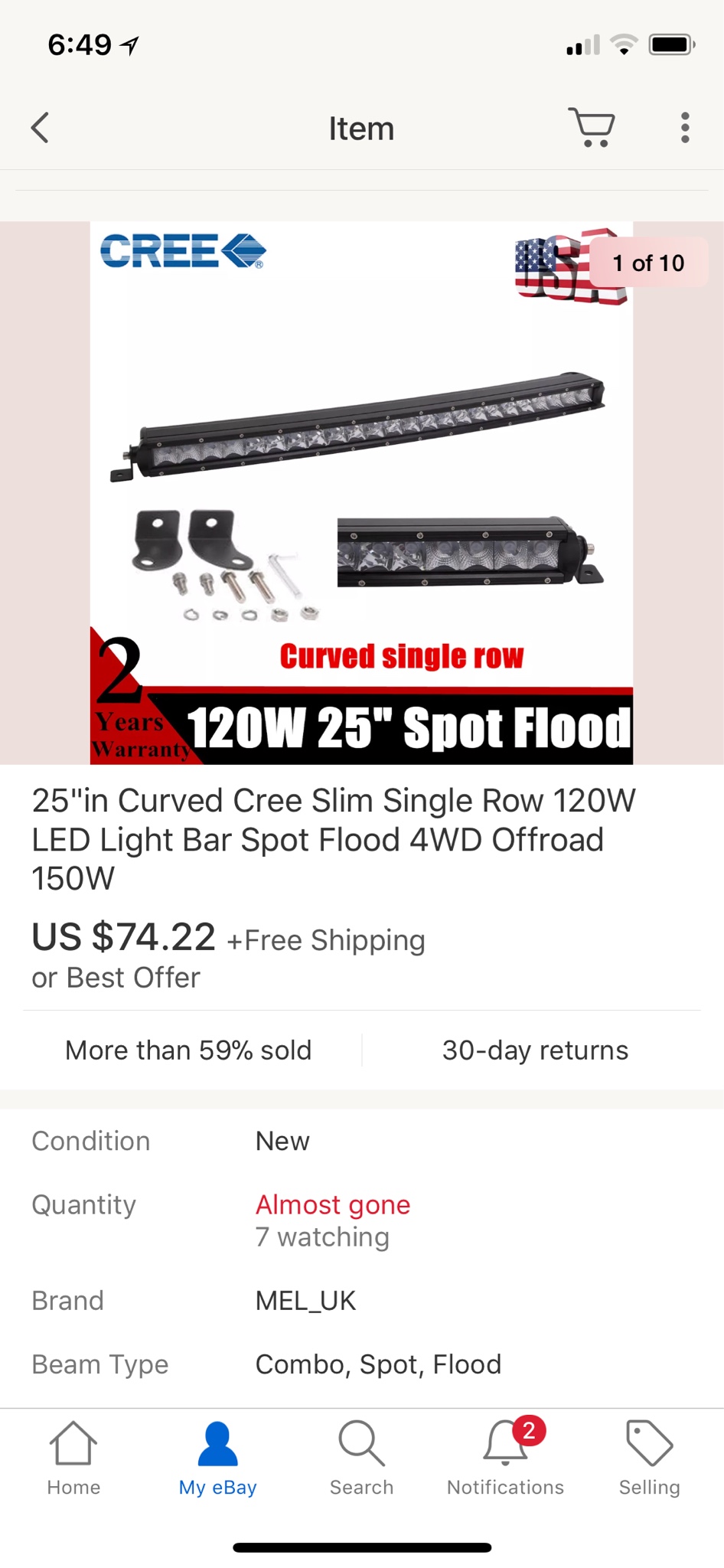Go back from the Item page
Image resolution: width=724 pixels, height=1568 pixels.
40,128
